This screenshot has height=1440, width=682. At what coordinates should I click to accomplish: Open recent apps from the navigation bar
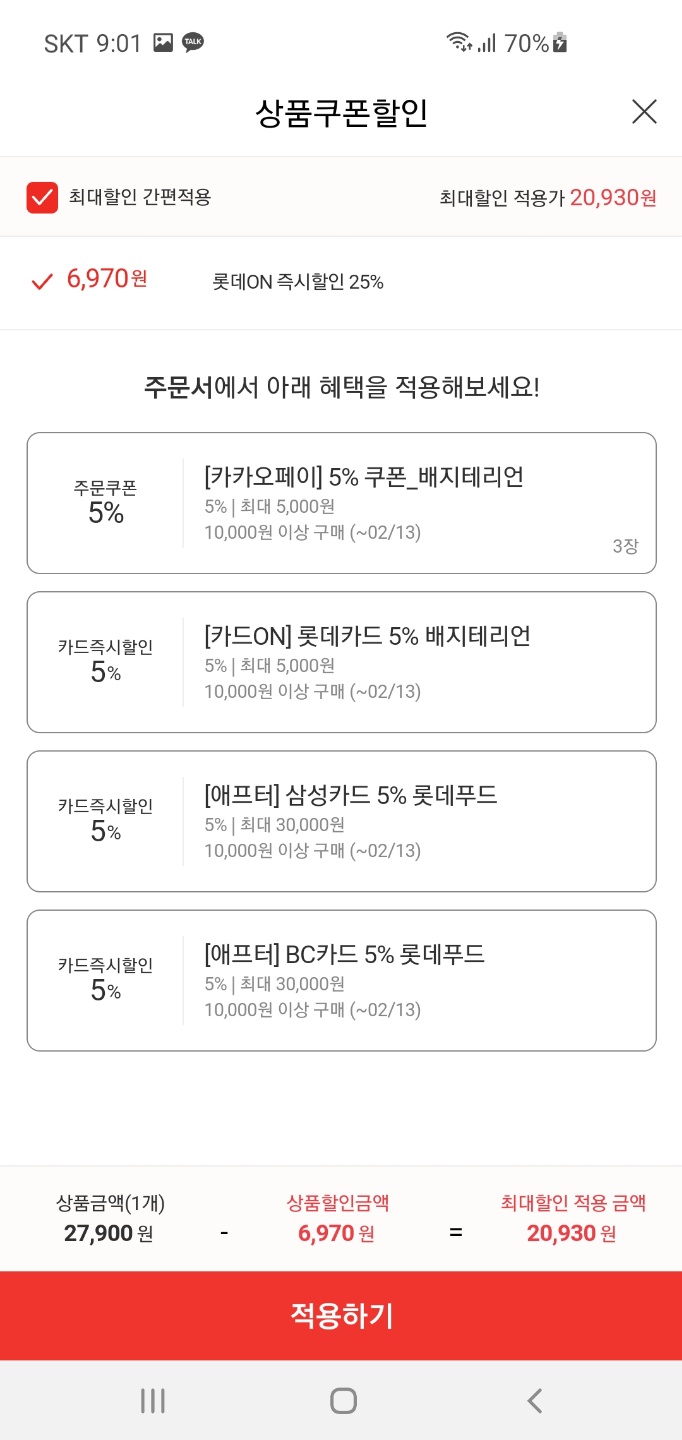tap(152, 1401)
